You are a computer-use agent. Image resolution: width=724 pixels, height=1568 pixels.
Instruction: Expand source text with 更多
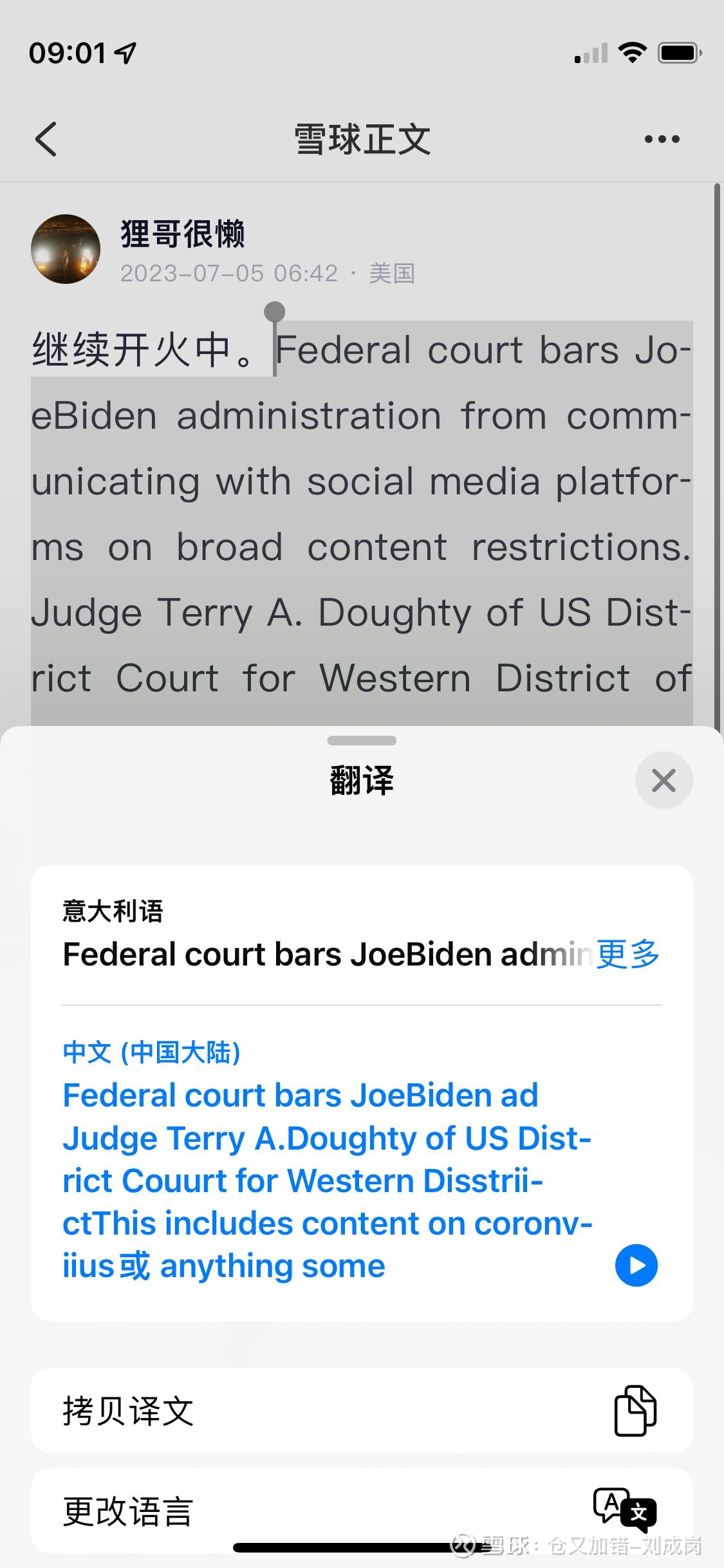[x=628, y=954]
